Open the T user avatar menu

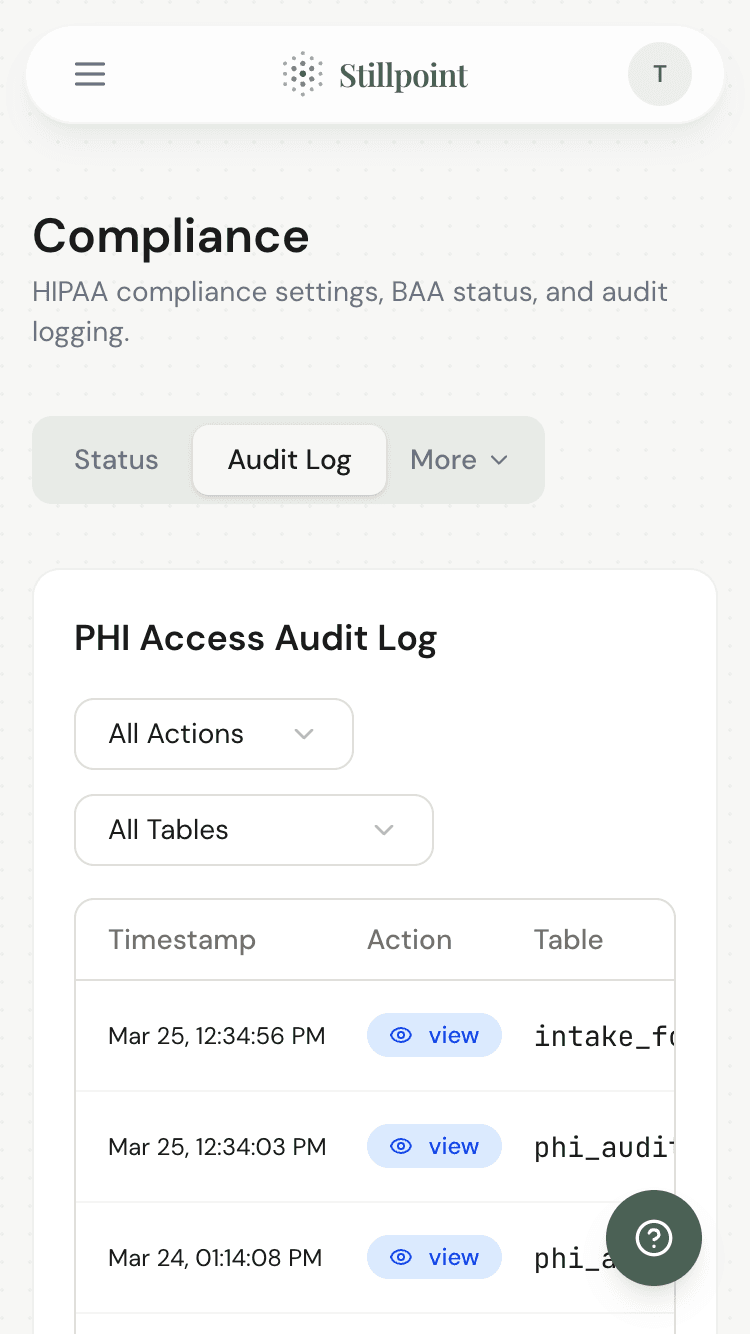click(659, 74)
